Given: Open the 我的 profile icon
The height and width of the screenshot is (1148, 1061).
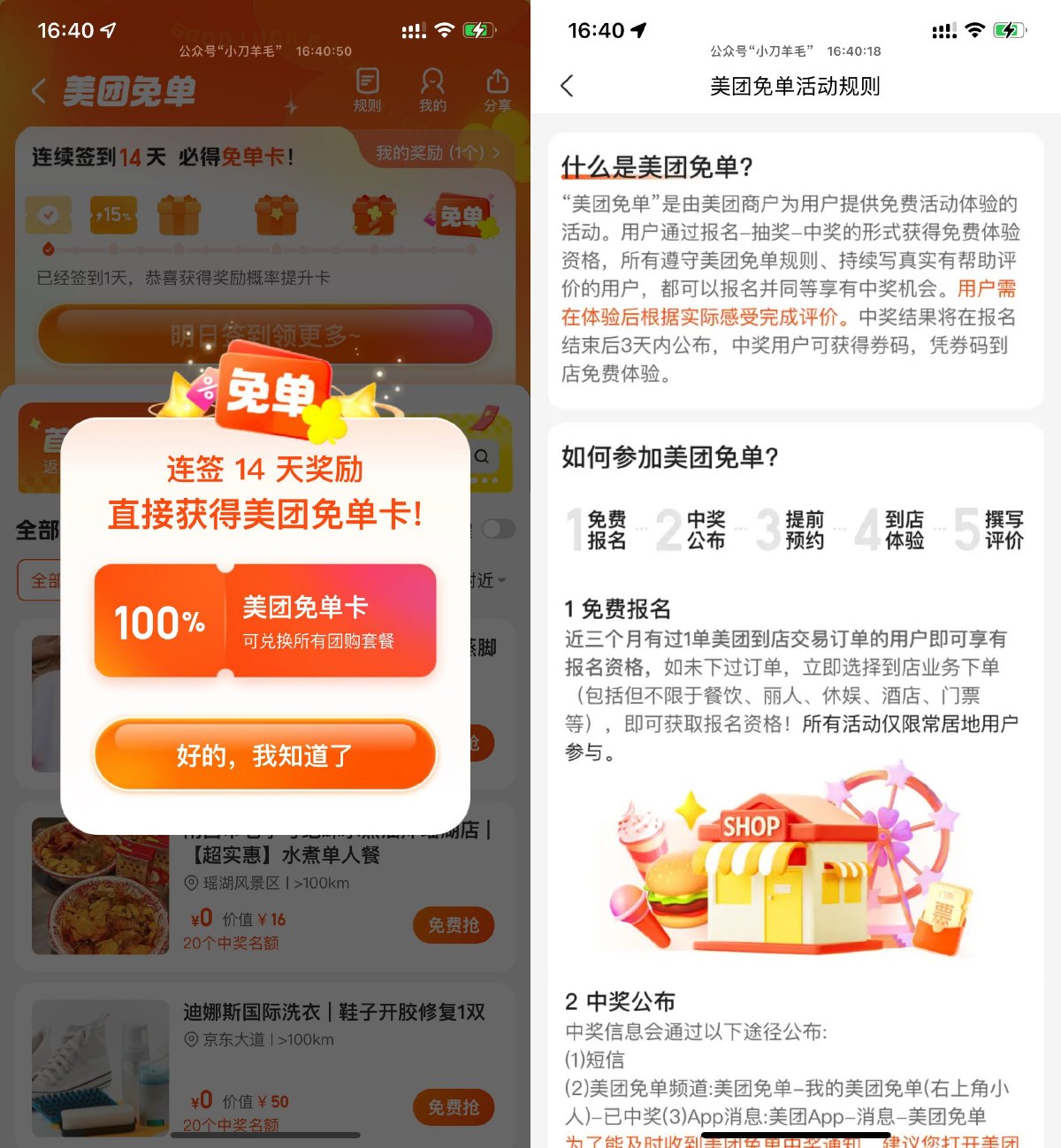Looking at the screenshot, I should click(x=431, y=90).
